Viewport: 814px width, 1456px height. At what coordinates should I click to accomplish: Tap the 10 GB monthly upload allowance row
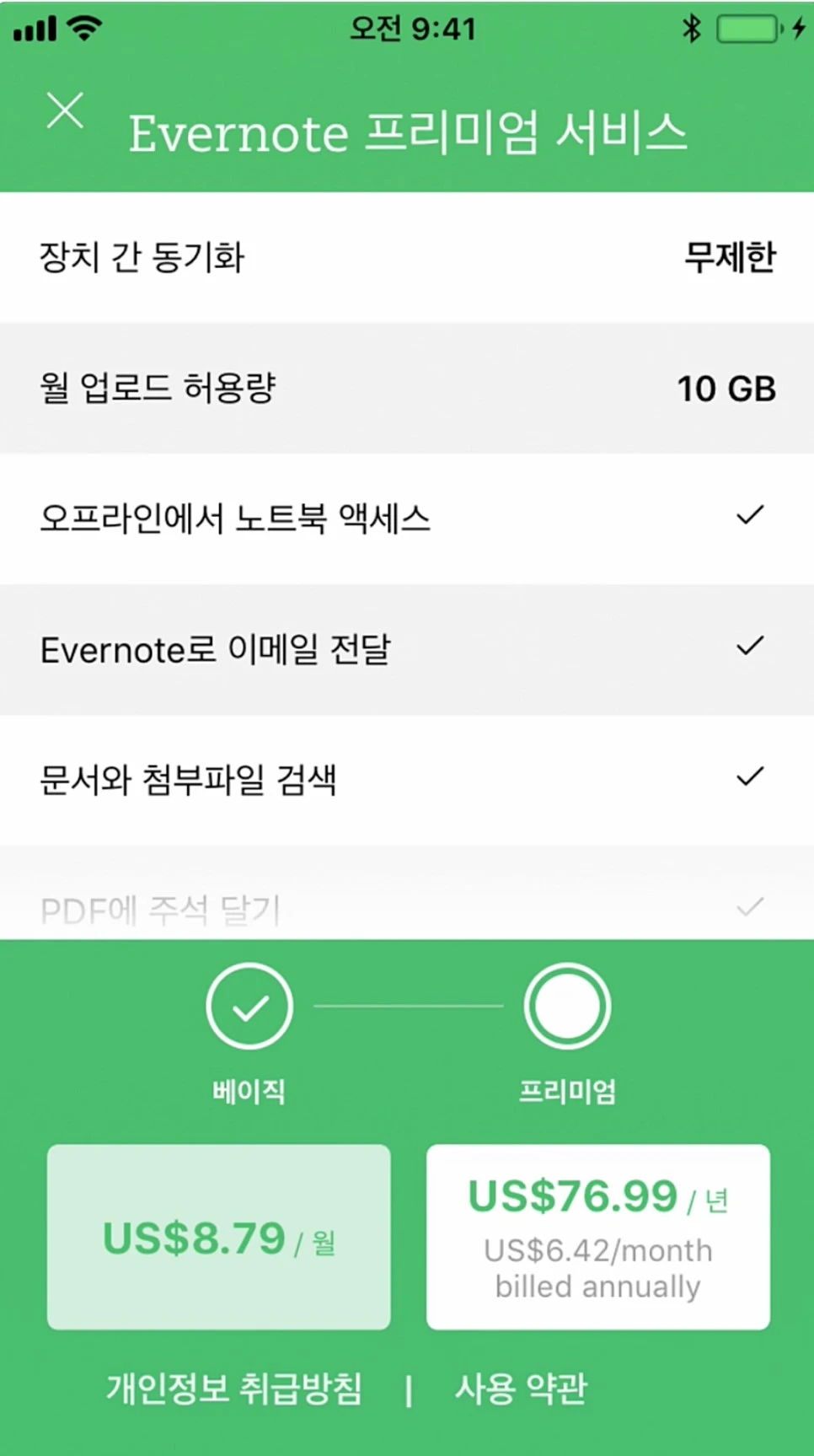[x=407, y=388]
